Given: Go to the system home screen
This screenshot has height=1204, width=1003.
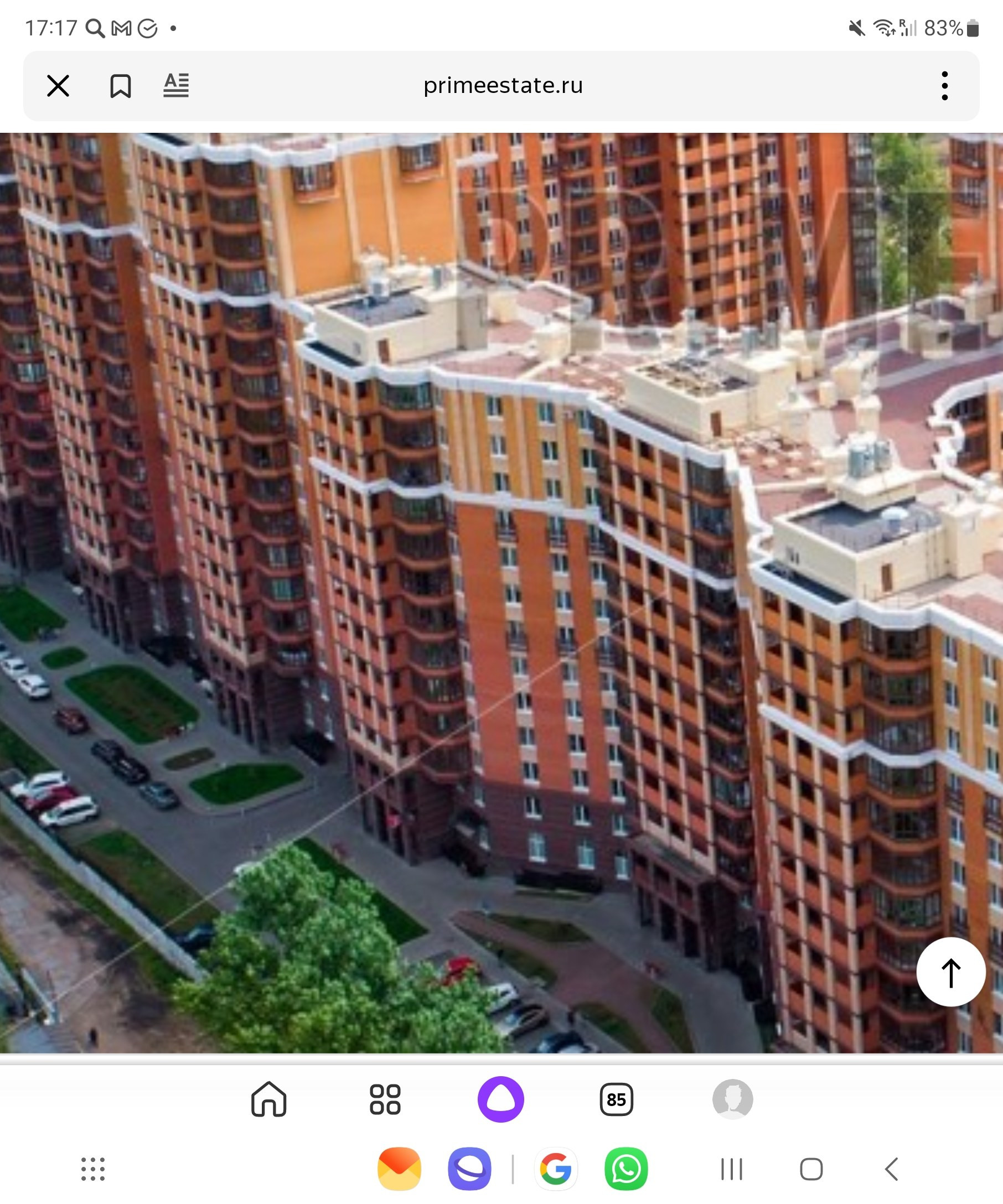Looking at the screenshot, I should pyautogui.click(x=811, y=1169).
